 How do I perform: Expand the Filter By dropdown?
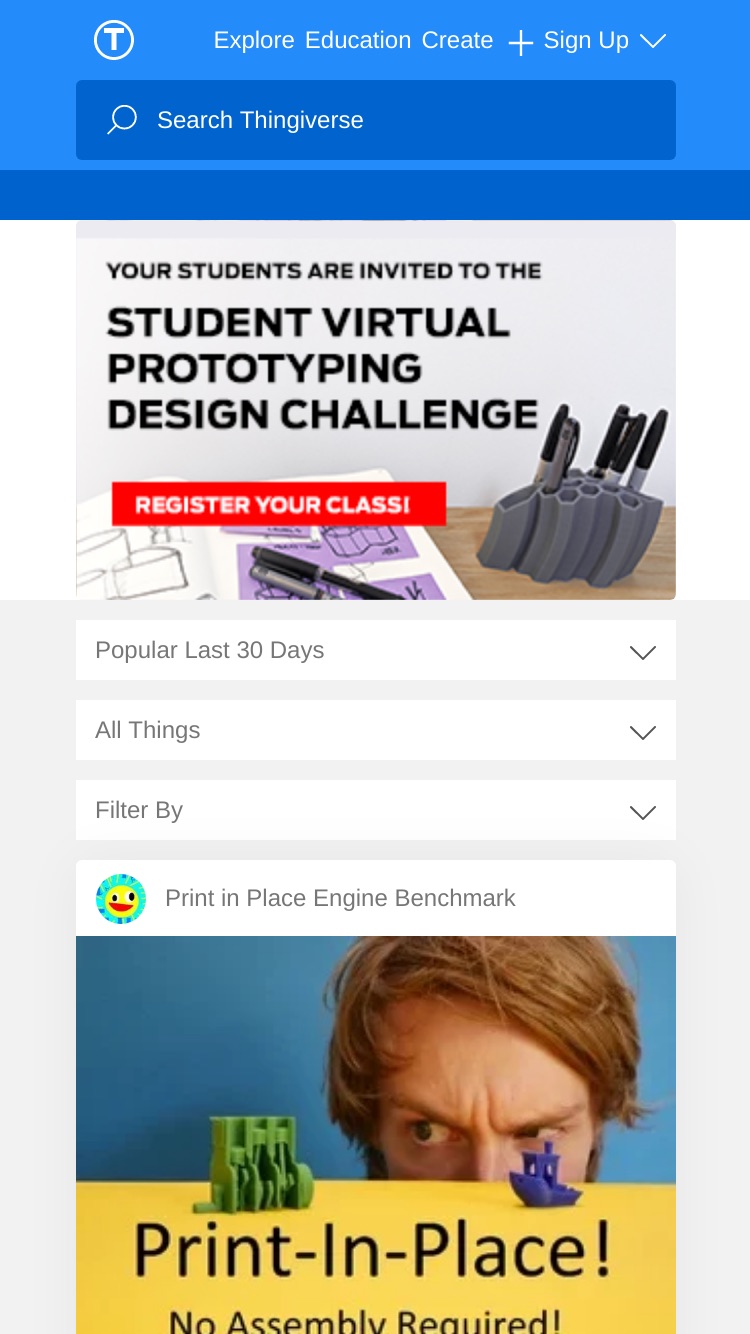point(376,810)
